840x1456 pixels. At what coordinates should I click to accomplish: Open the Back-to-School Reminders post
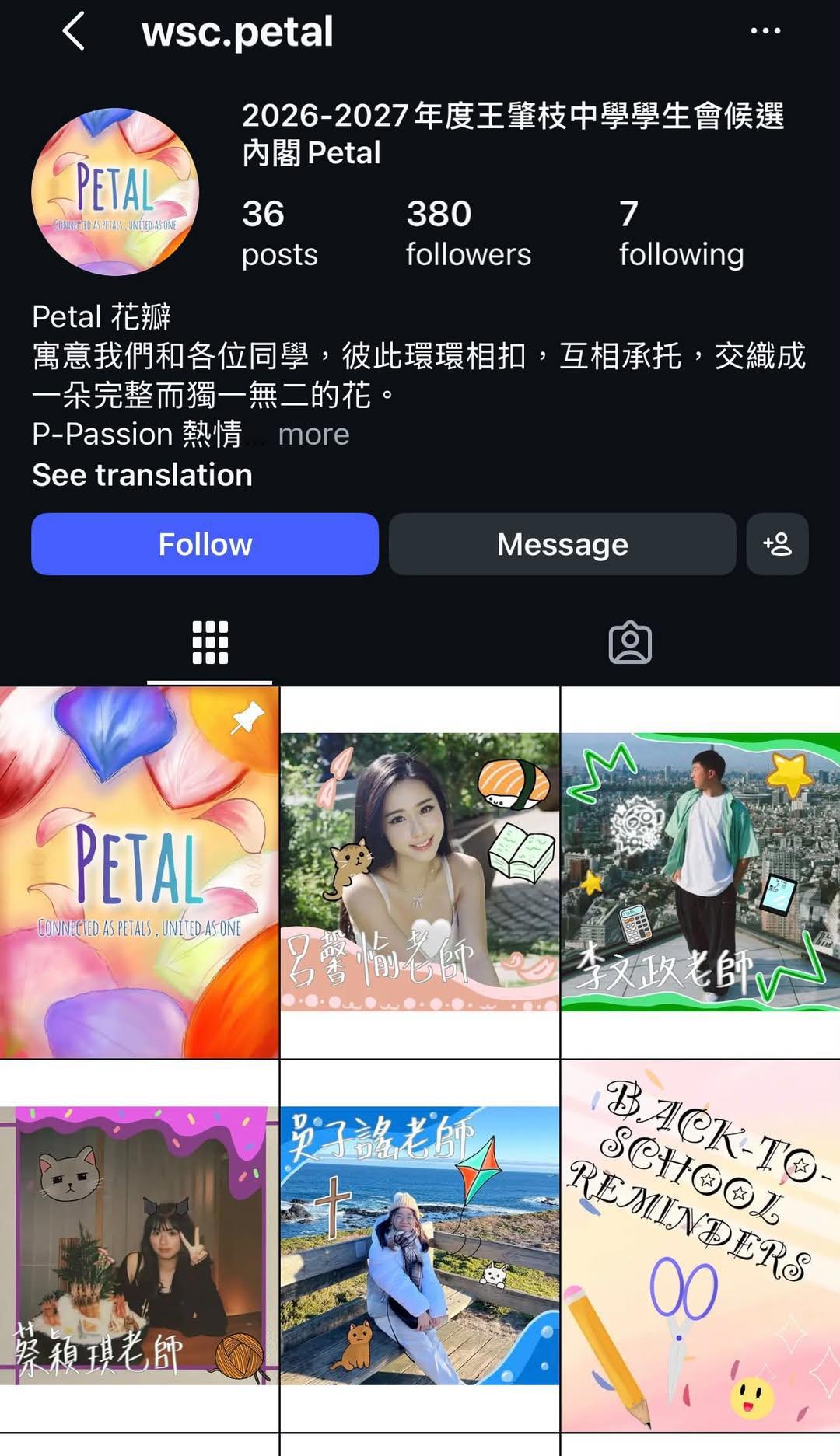tap(701, 1245)
